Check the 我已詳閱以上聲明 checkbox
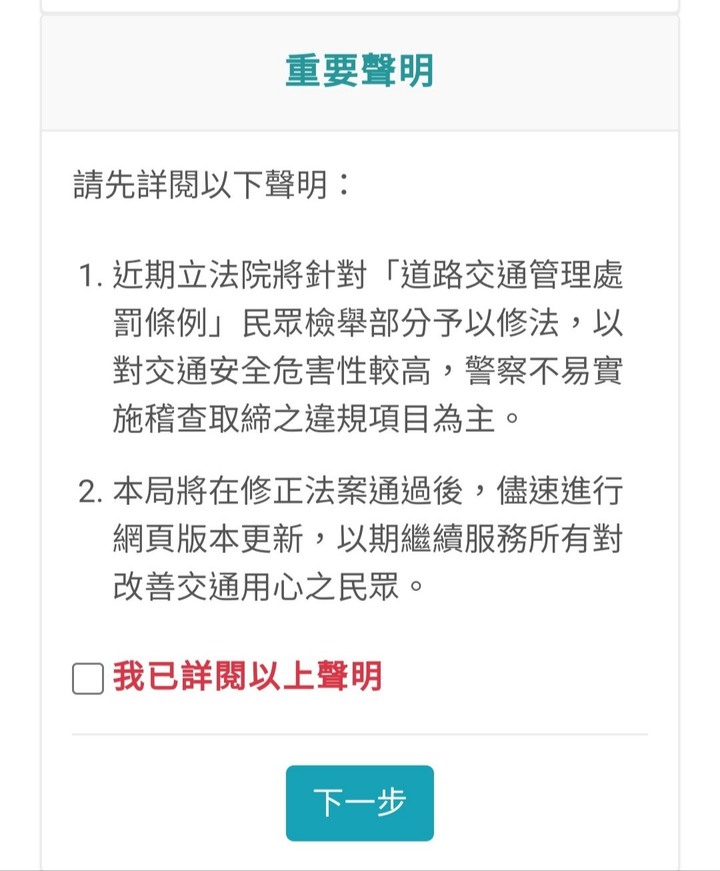Screen dimensions: 720x871 [89, 679]
